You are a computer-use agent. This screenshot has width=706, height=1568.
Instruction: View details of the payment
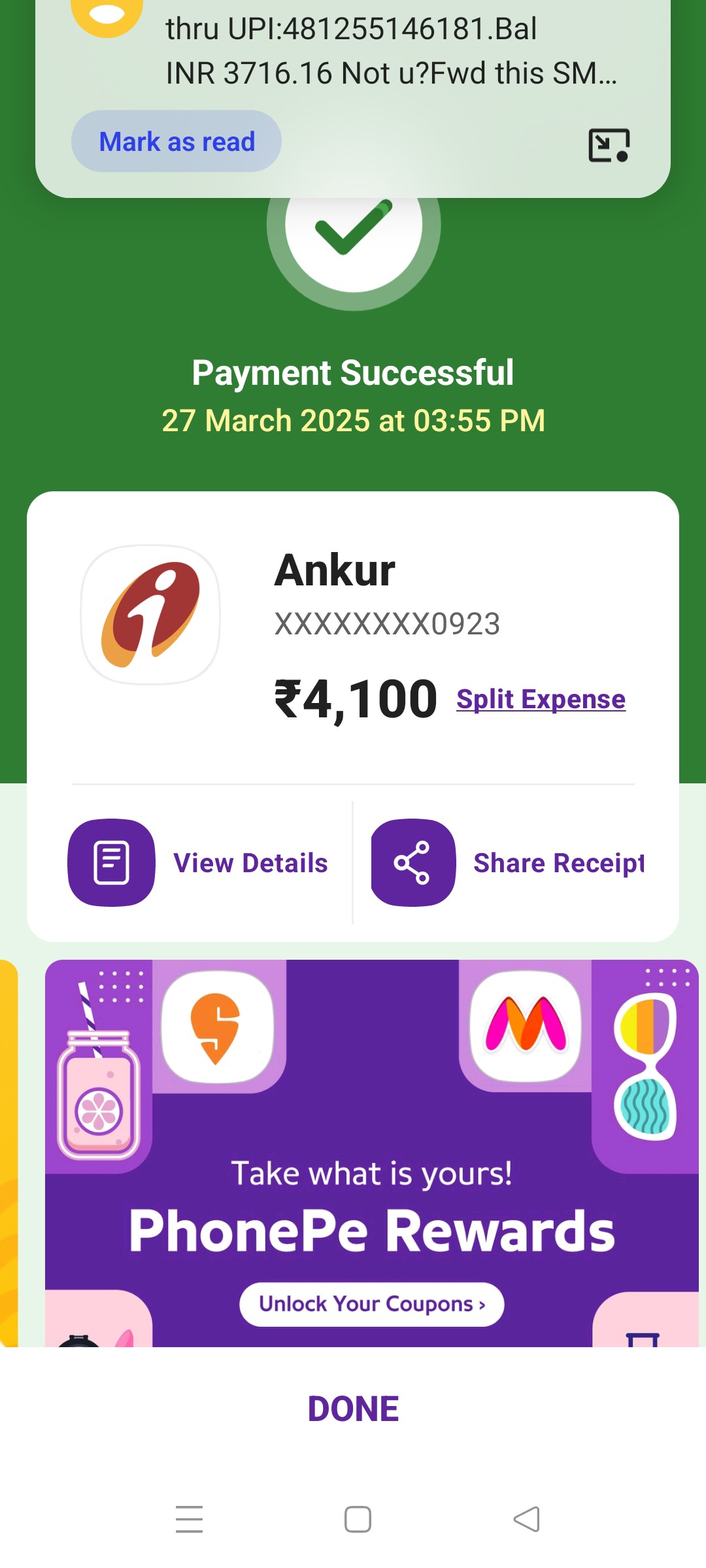pyautogui.click(x=198, y=862)
